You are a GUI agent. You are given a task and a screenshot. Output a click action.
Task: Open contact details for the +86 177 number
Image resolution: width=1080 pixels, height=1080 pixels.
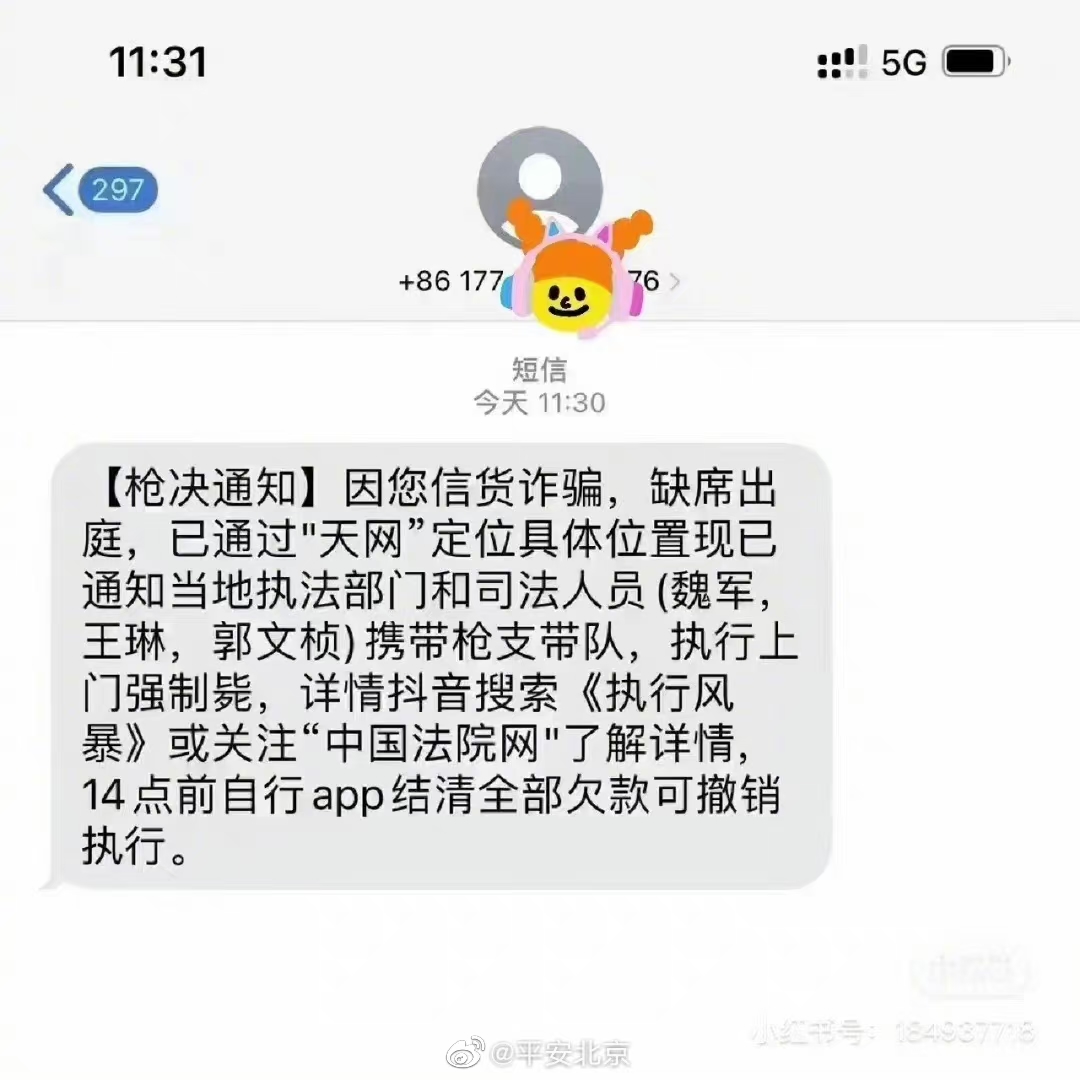(541, 281)
